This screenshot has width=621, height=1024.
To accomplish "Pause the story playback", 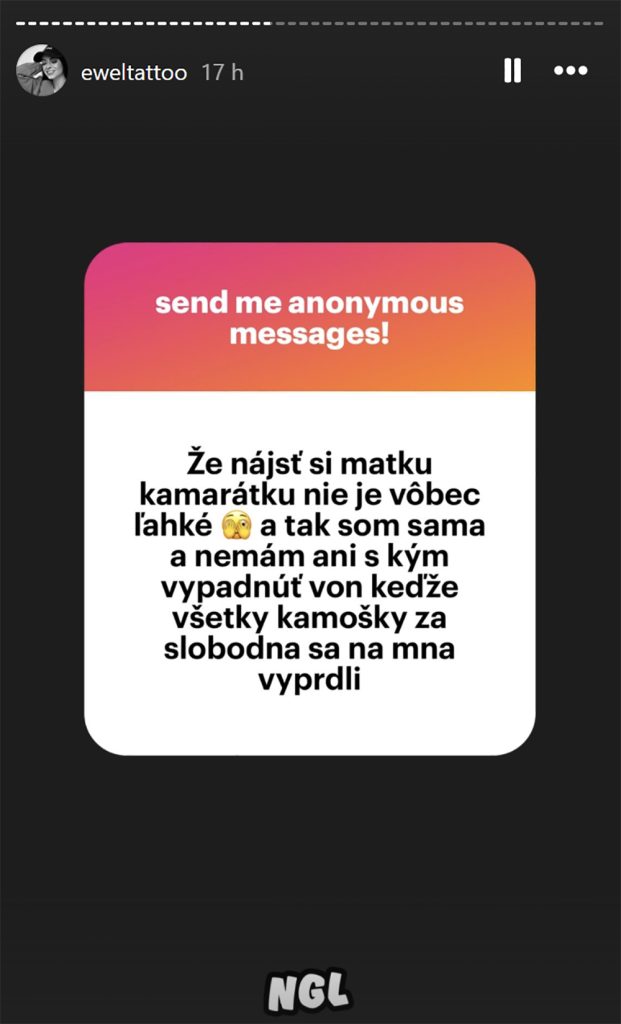I will (x=512, y=70).
